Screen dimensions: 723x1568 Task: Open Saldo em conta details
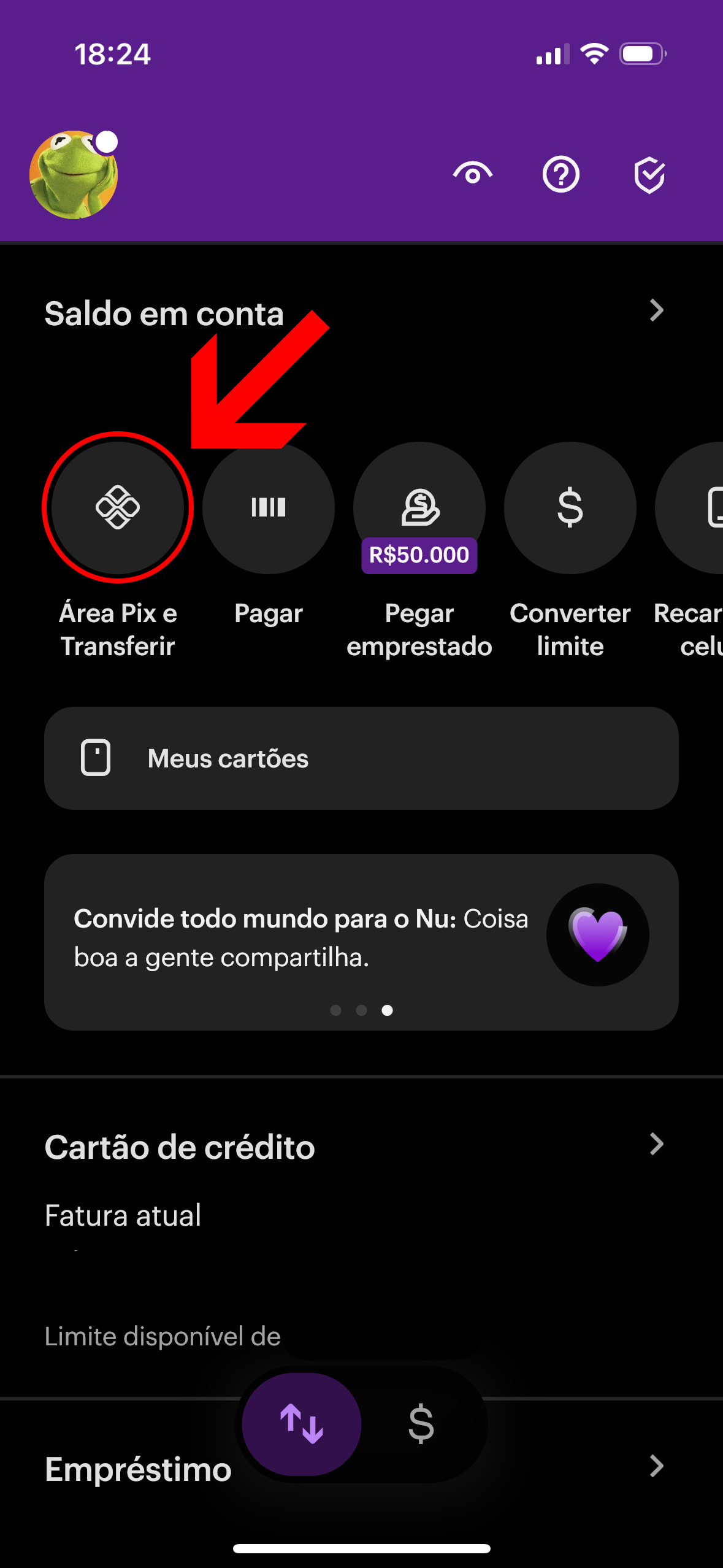click(x=656, y=311)
